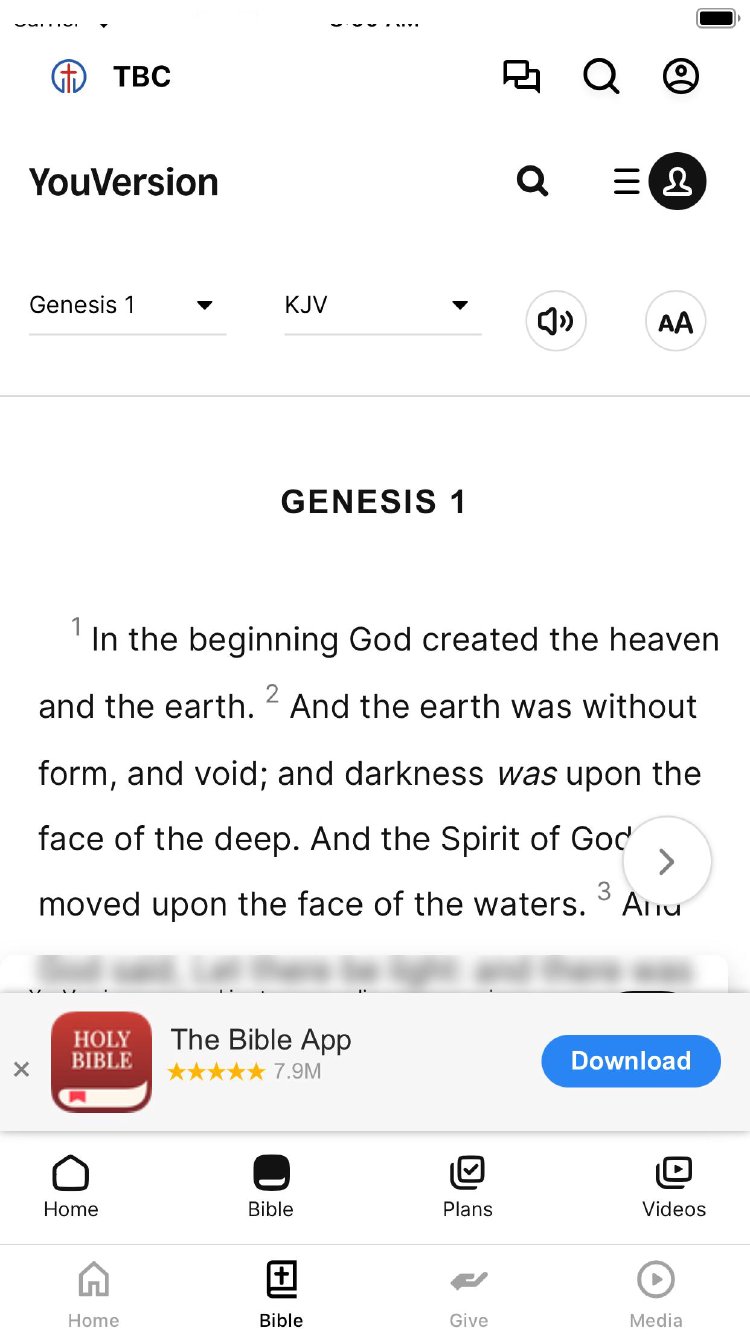The width and height of the screenshot is (750, 1334).
Task: Open the YouVersion Home tab
Action: point(71,1187)
